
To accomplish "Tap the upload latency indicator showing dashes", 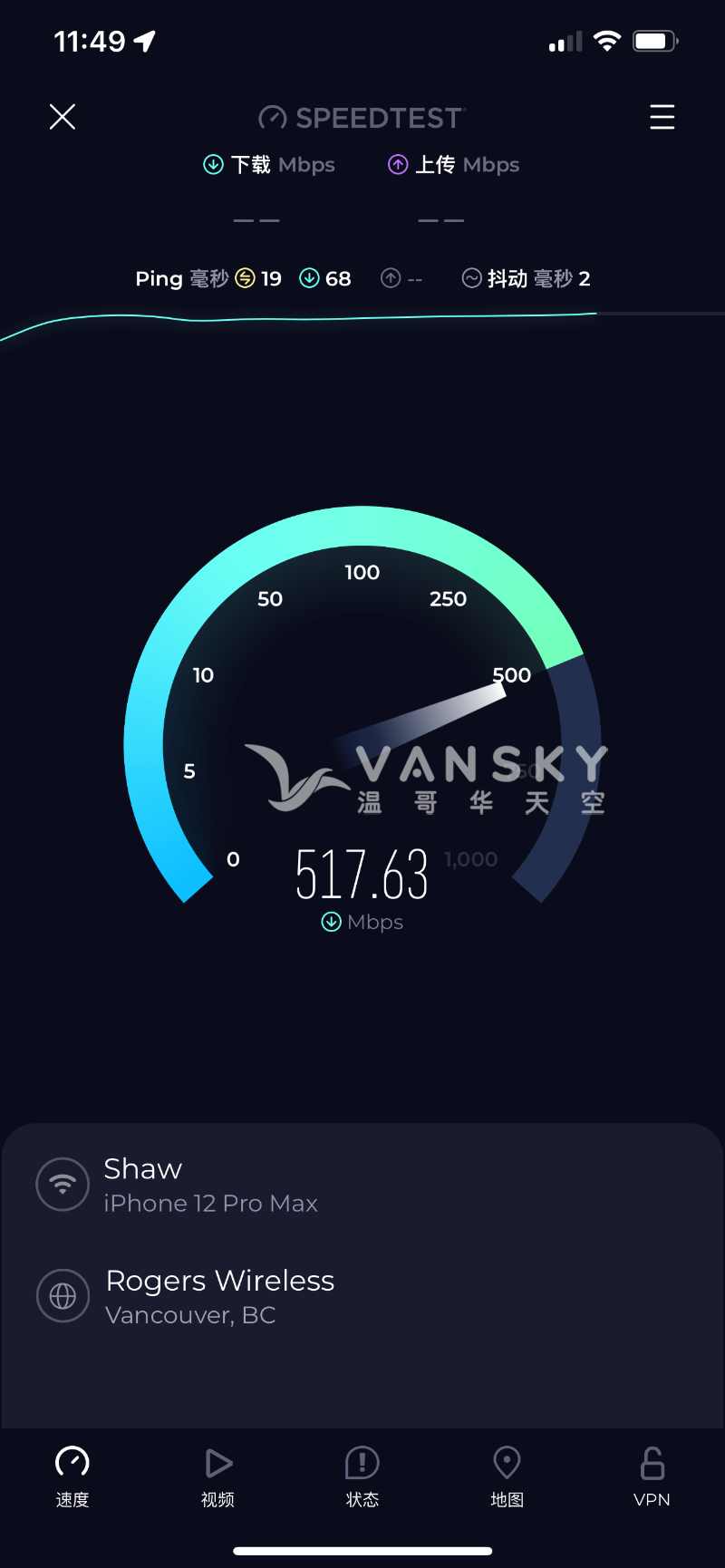I will coord(401,278).
